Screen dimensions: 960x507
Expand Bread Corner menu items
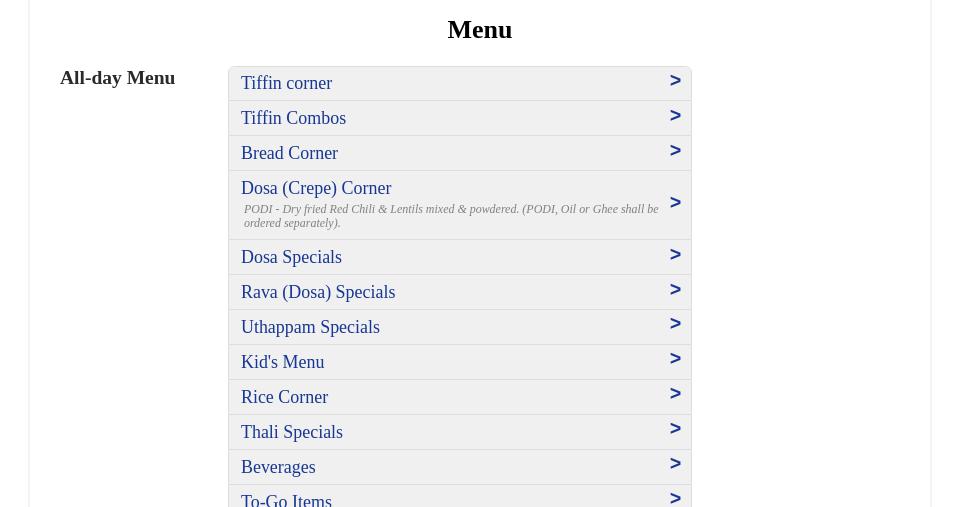(459, 153)
